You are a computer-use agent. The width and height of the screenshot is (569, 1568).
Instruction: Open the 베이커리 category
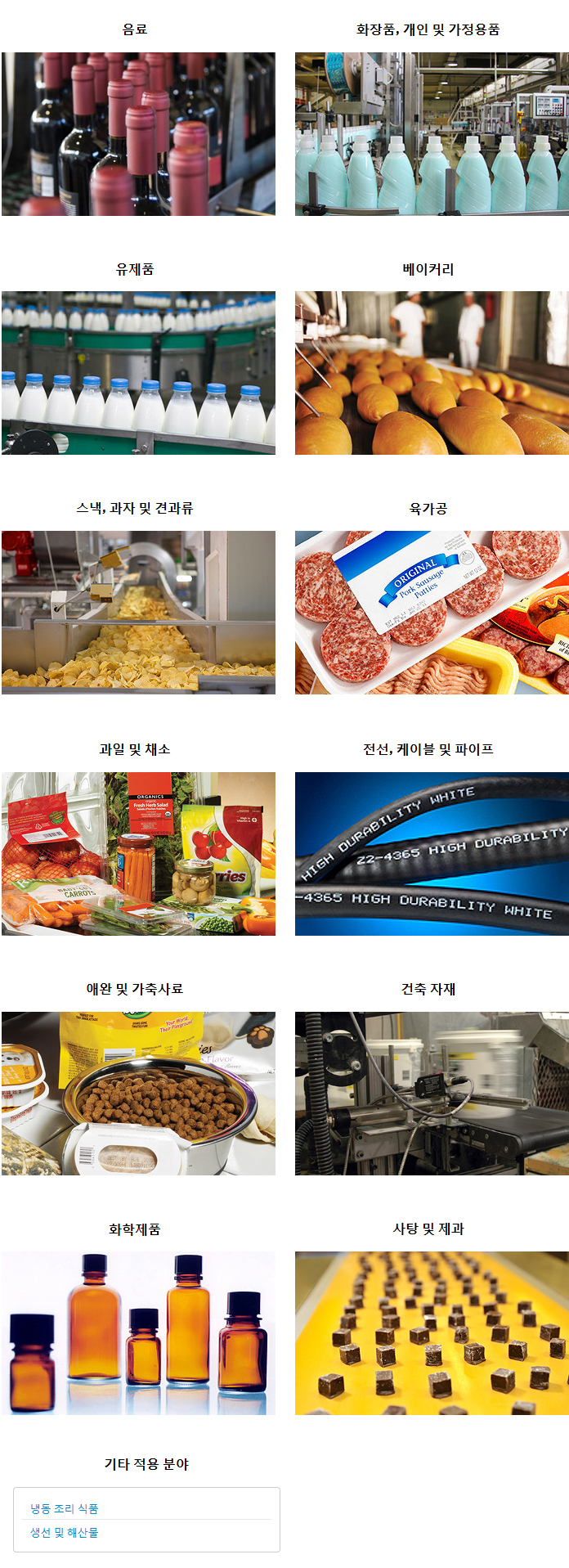[432, 373]
